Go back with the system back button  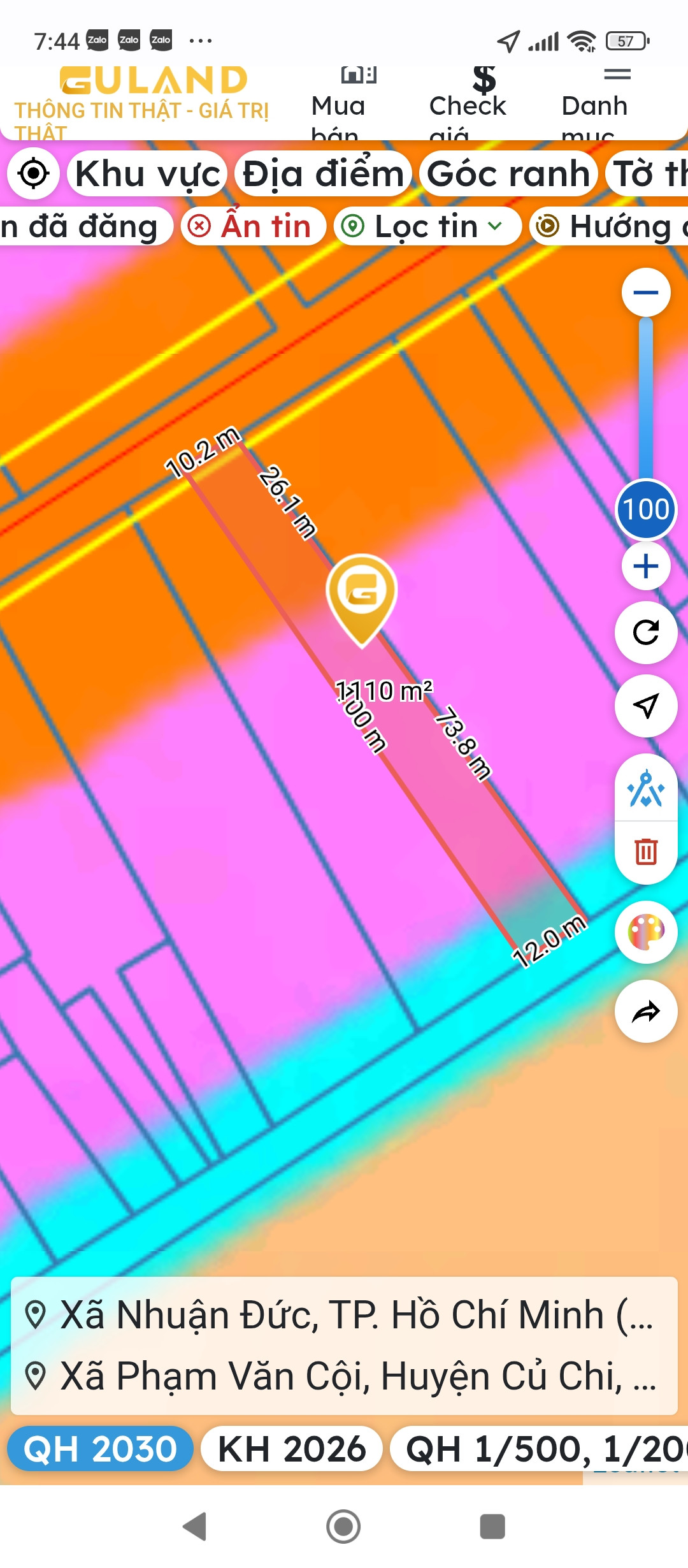(x=195, y=1526)
